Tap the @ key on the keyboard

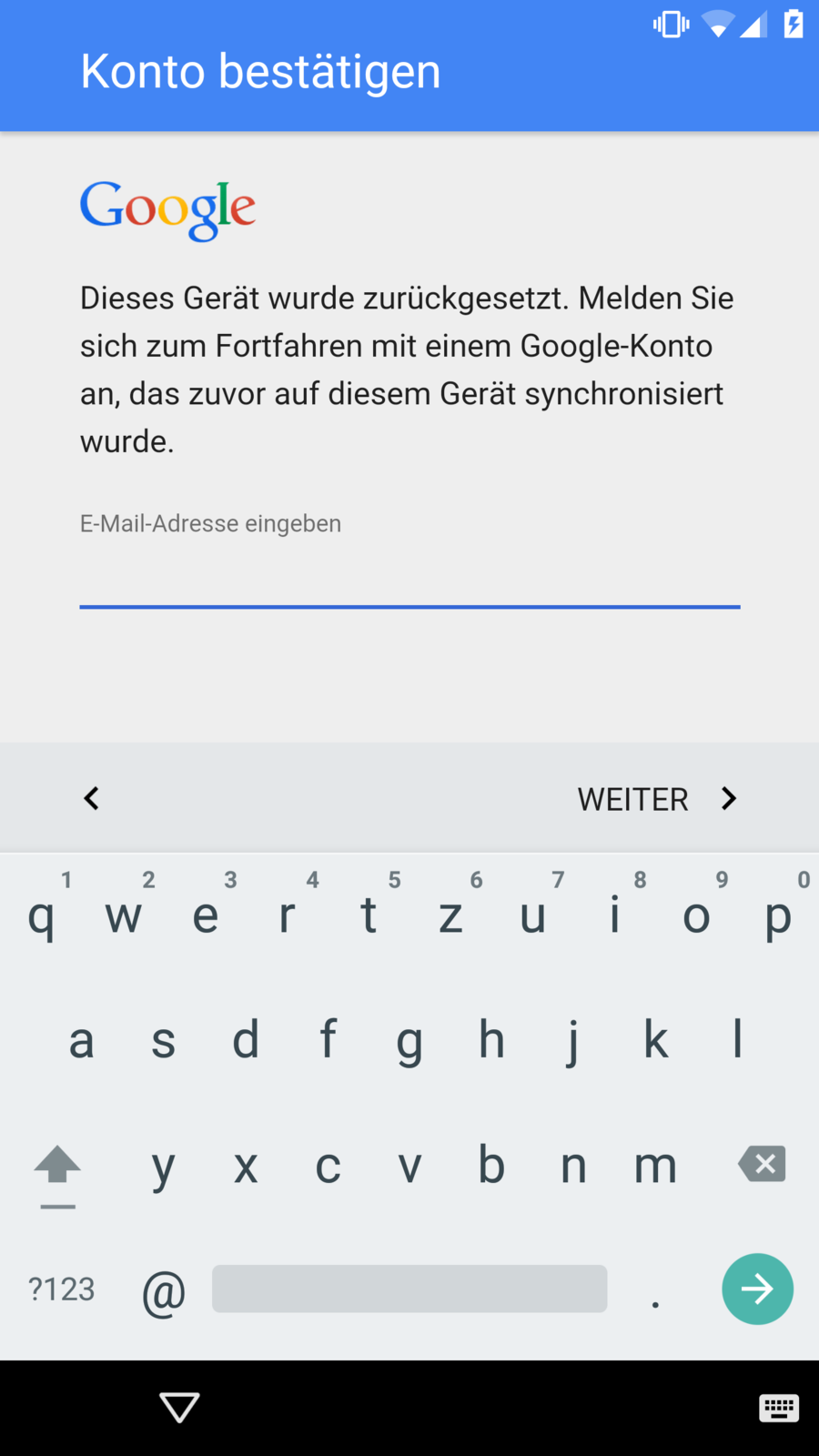[164, 1291]
